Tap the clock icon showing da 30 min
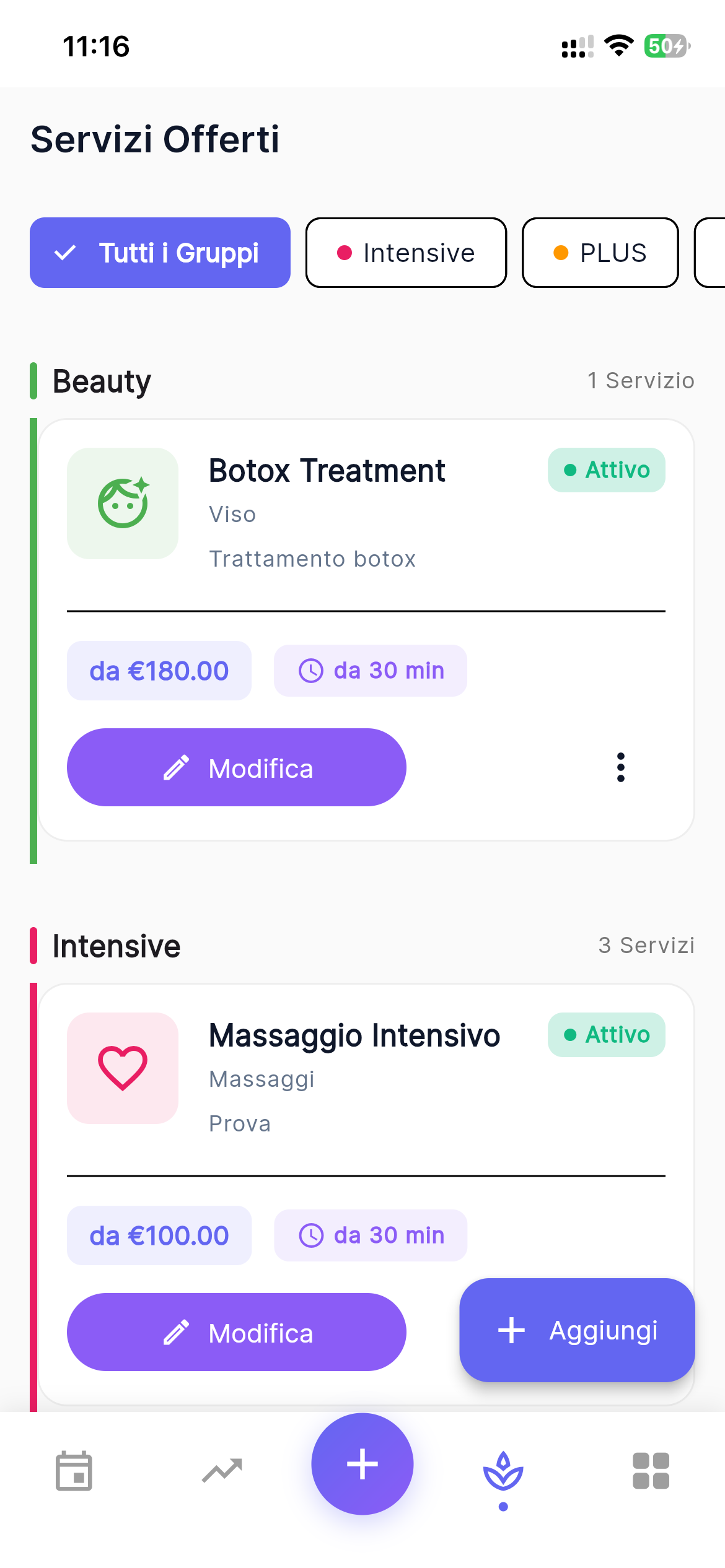 point(312,670)
